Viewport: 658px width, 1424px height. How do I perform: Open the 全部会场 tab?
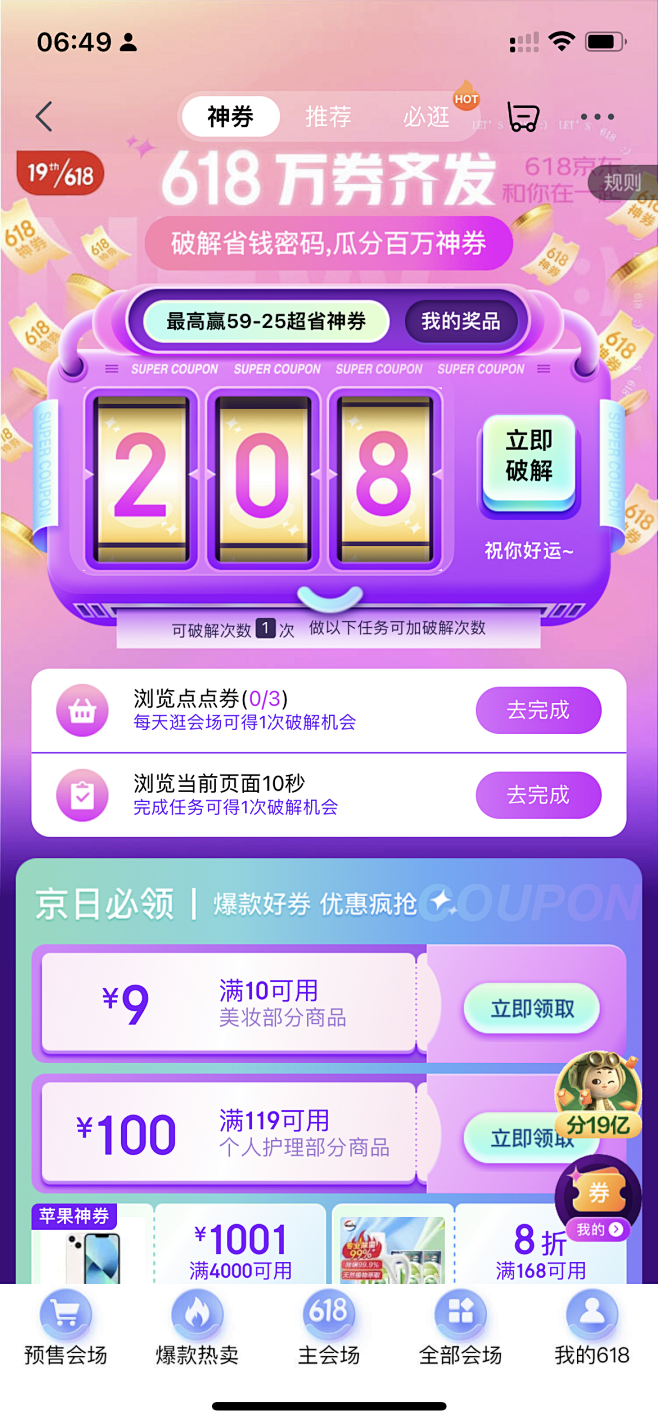(x=460, y=1328)
